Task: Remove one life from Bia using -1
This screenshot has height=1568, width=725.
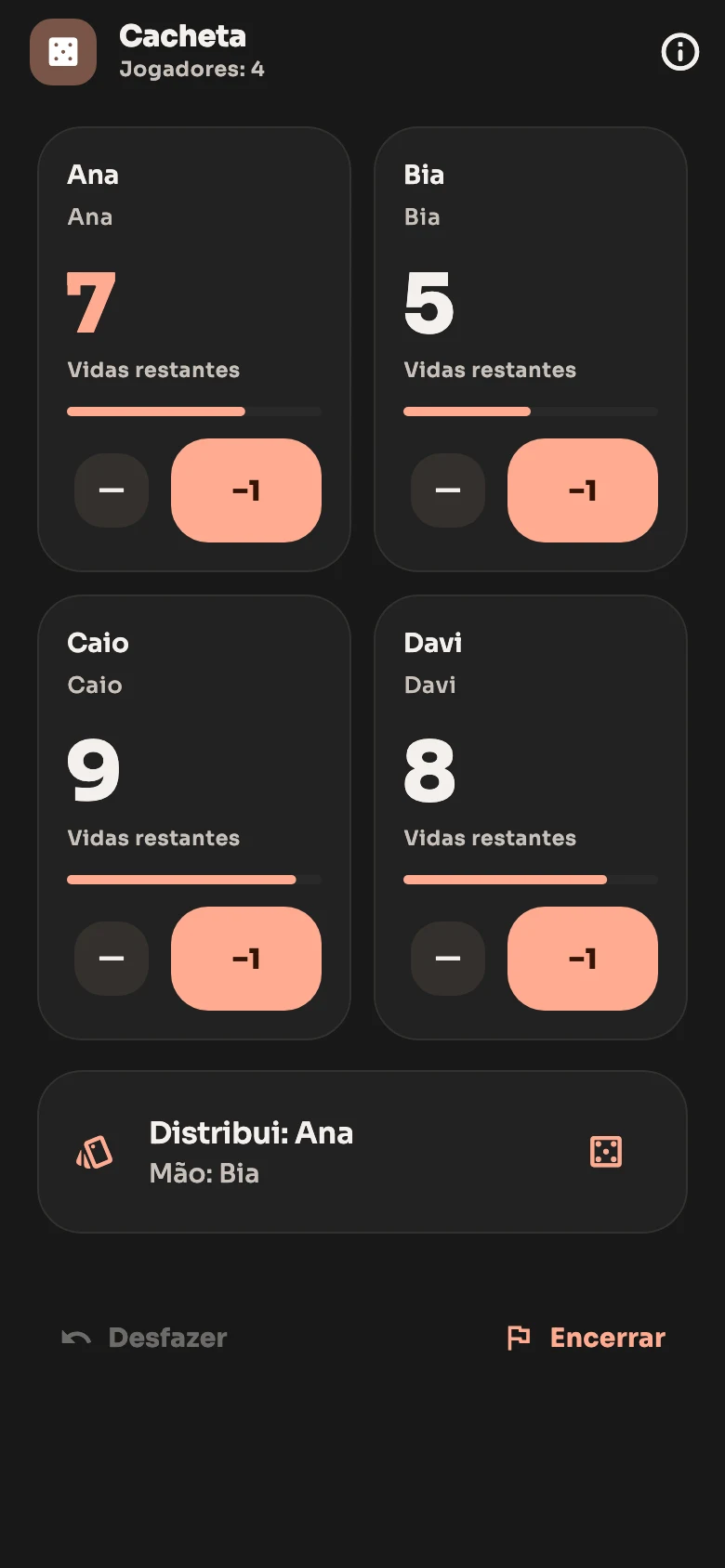Action: pos(583,490)
